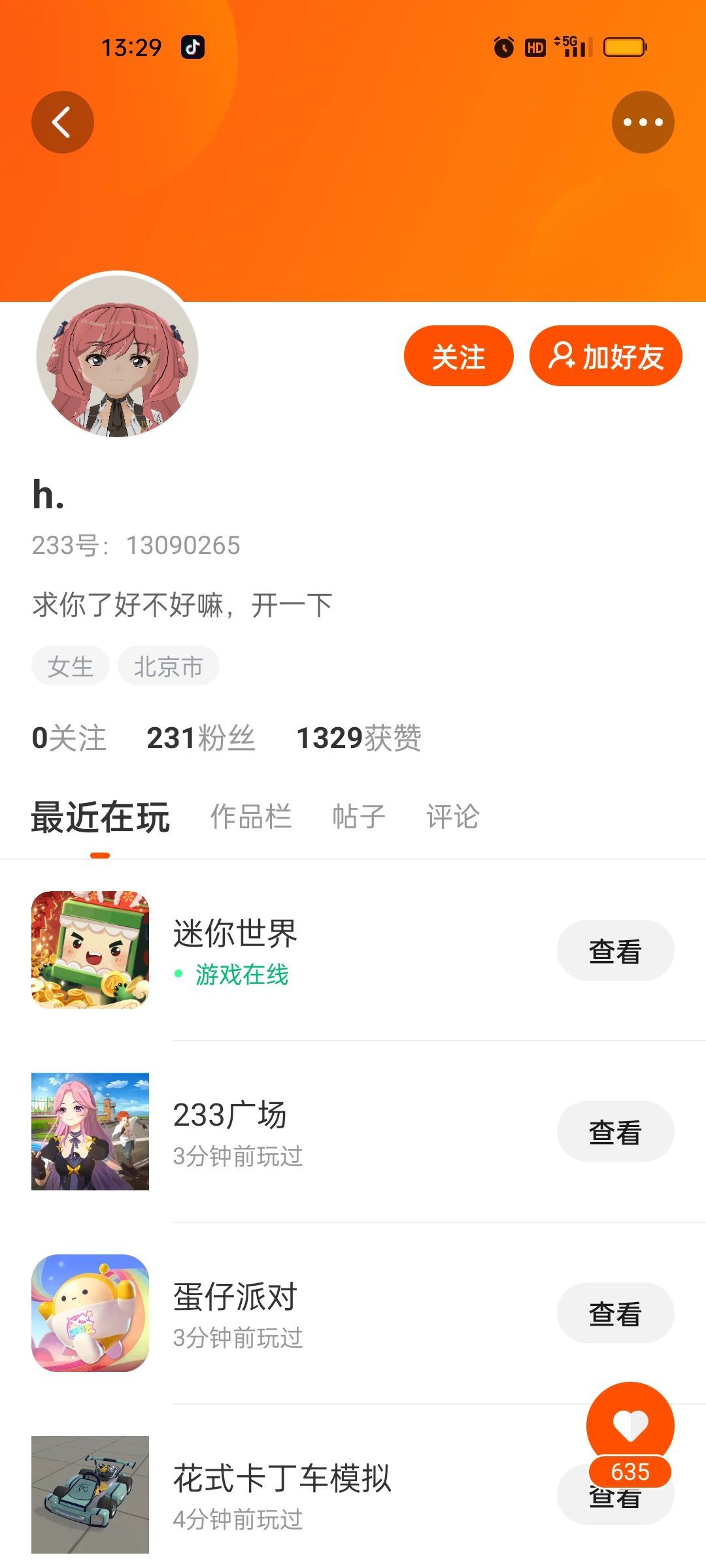Open the profile avatar picture

118,356
